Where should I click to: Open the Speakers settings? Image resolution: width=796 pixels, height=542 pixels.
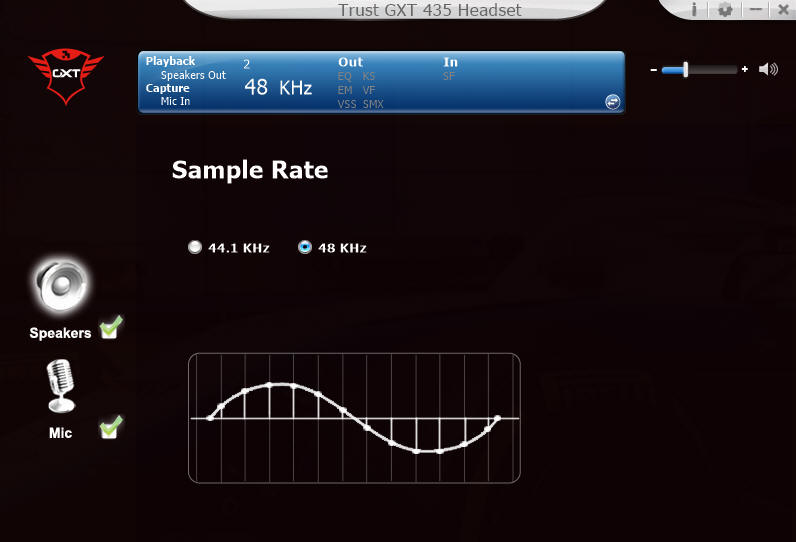62,288
